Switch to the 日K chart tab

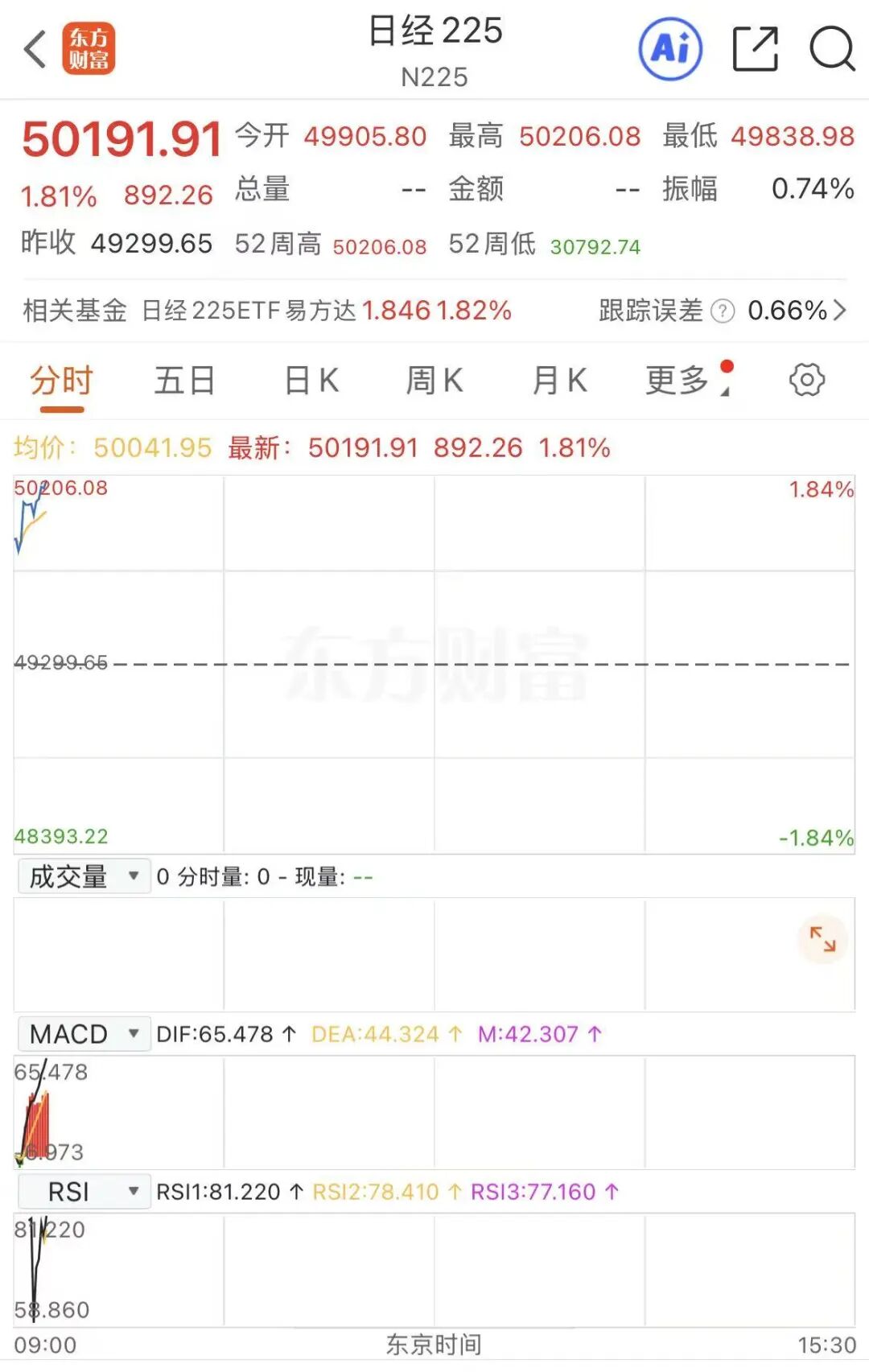(x=311, y=381)
